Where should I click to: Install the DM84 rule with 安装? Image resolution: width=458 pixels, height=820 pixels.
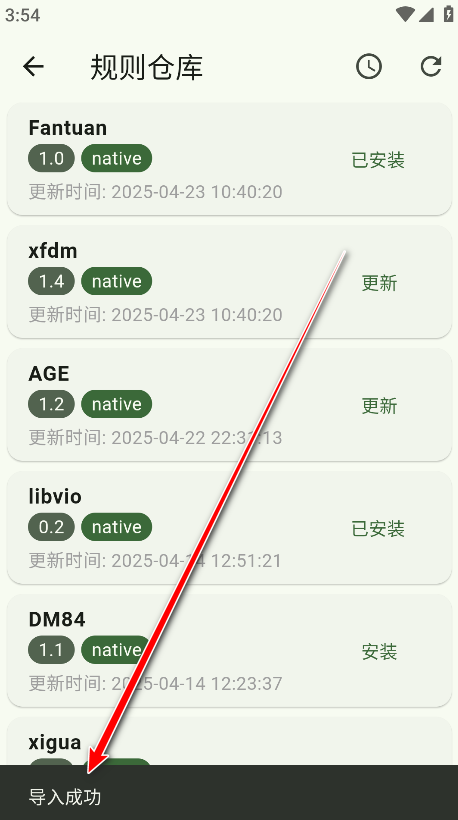click(x=379, y=652)
